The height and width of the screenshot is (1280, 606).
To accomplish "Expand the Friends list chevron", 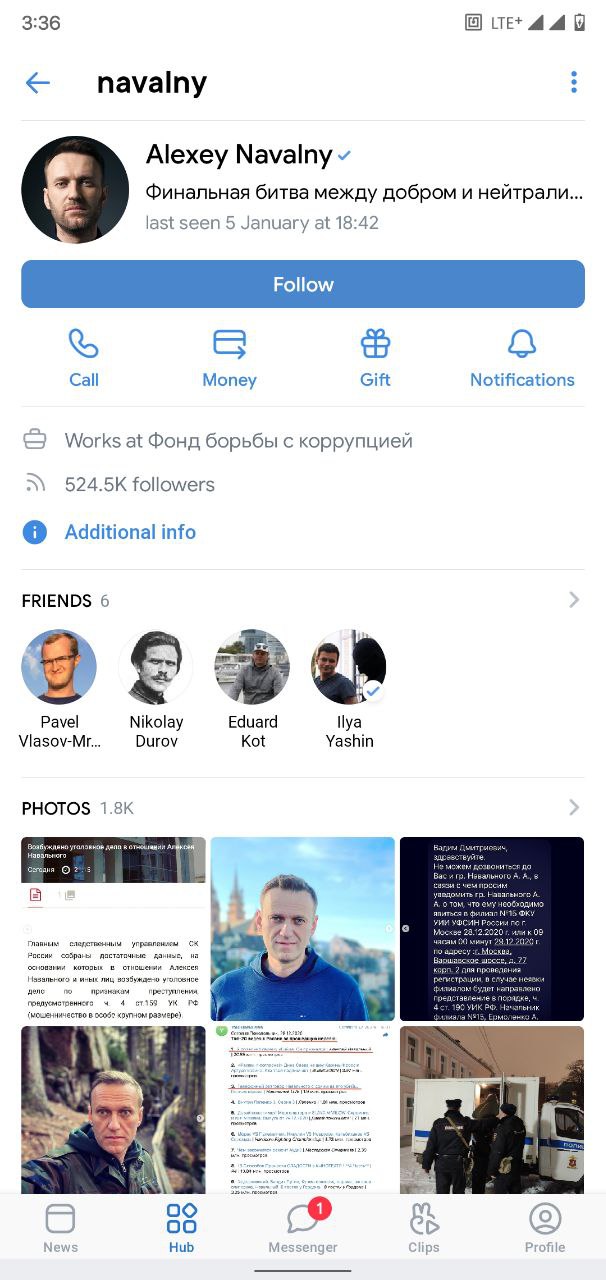I will pos(574,600).
